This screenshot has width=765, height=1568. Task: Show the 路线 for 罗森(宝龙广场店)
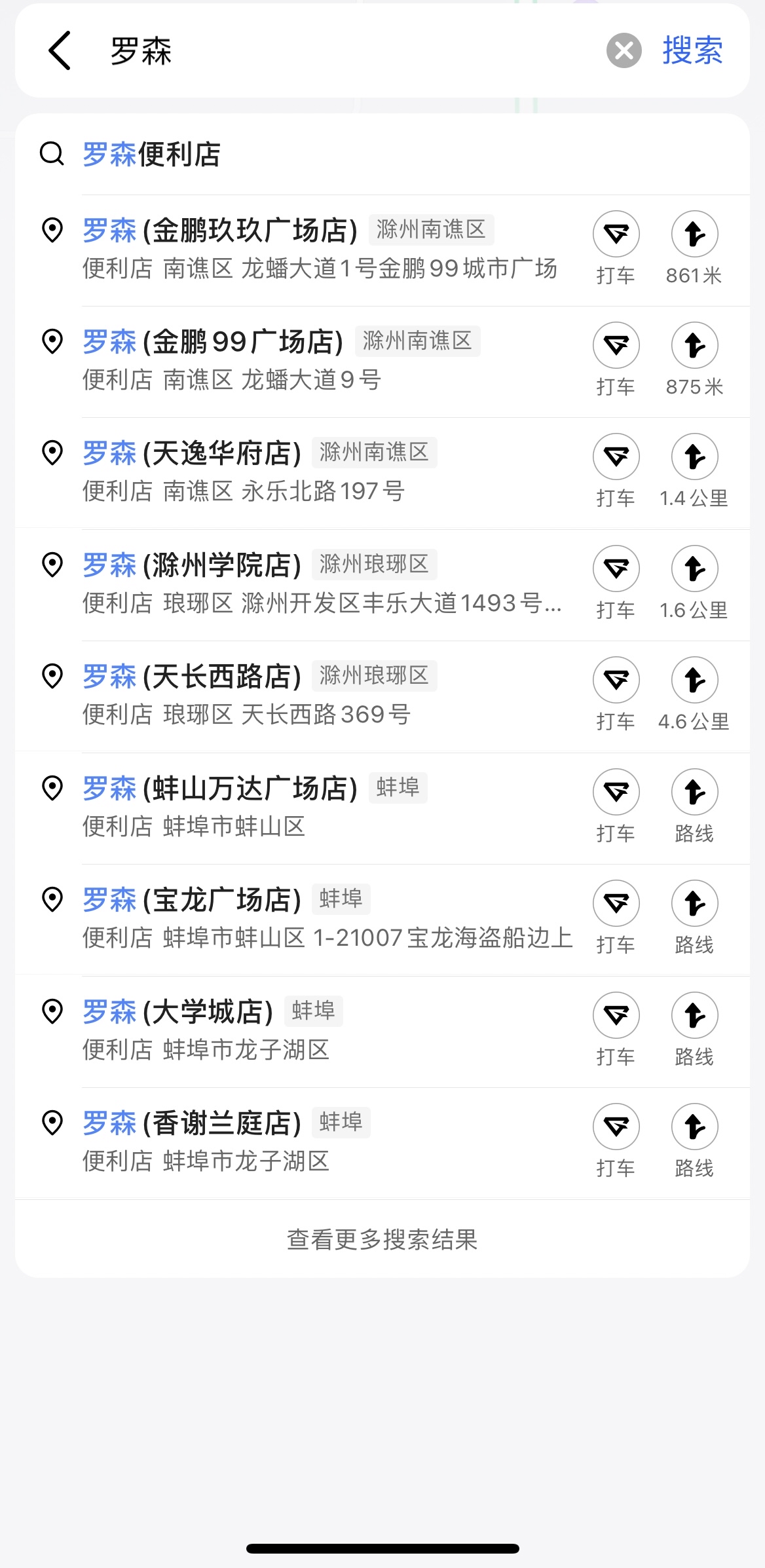click(x=694, y=917)
